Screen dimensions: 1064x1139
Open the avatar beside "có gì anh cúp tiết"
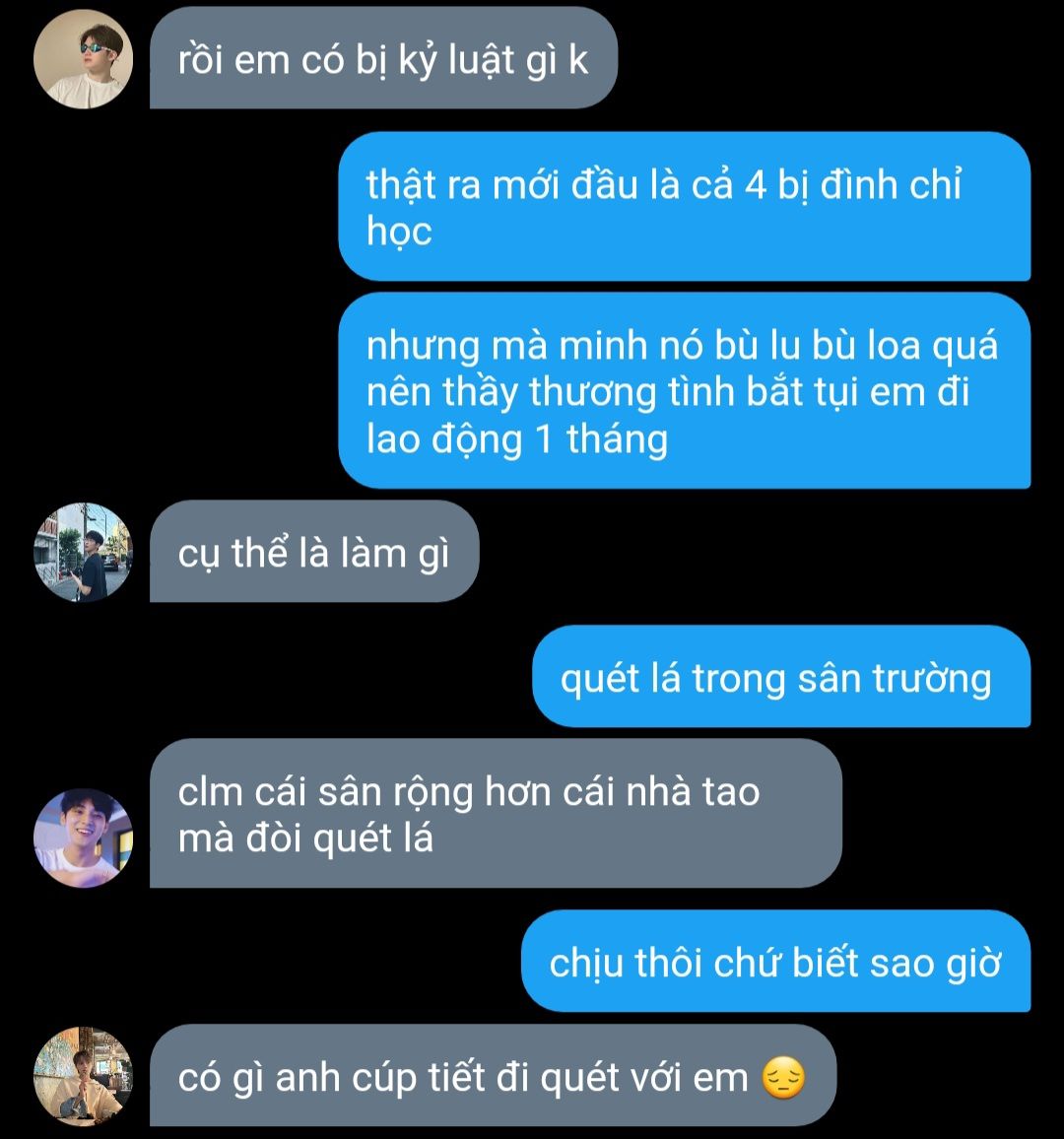pos(83,1076)
